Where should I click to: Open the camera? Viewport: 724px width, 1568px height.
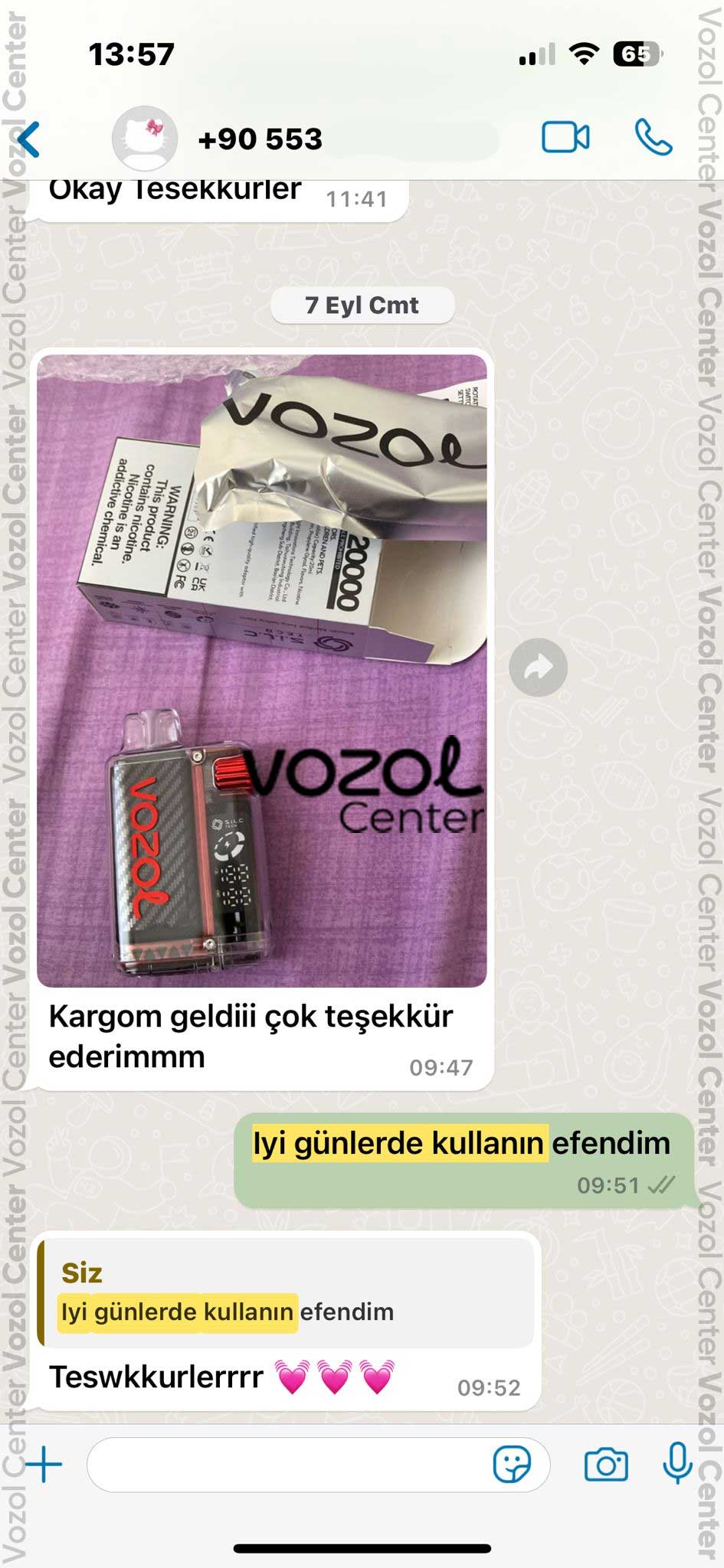coord(605,1465)
